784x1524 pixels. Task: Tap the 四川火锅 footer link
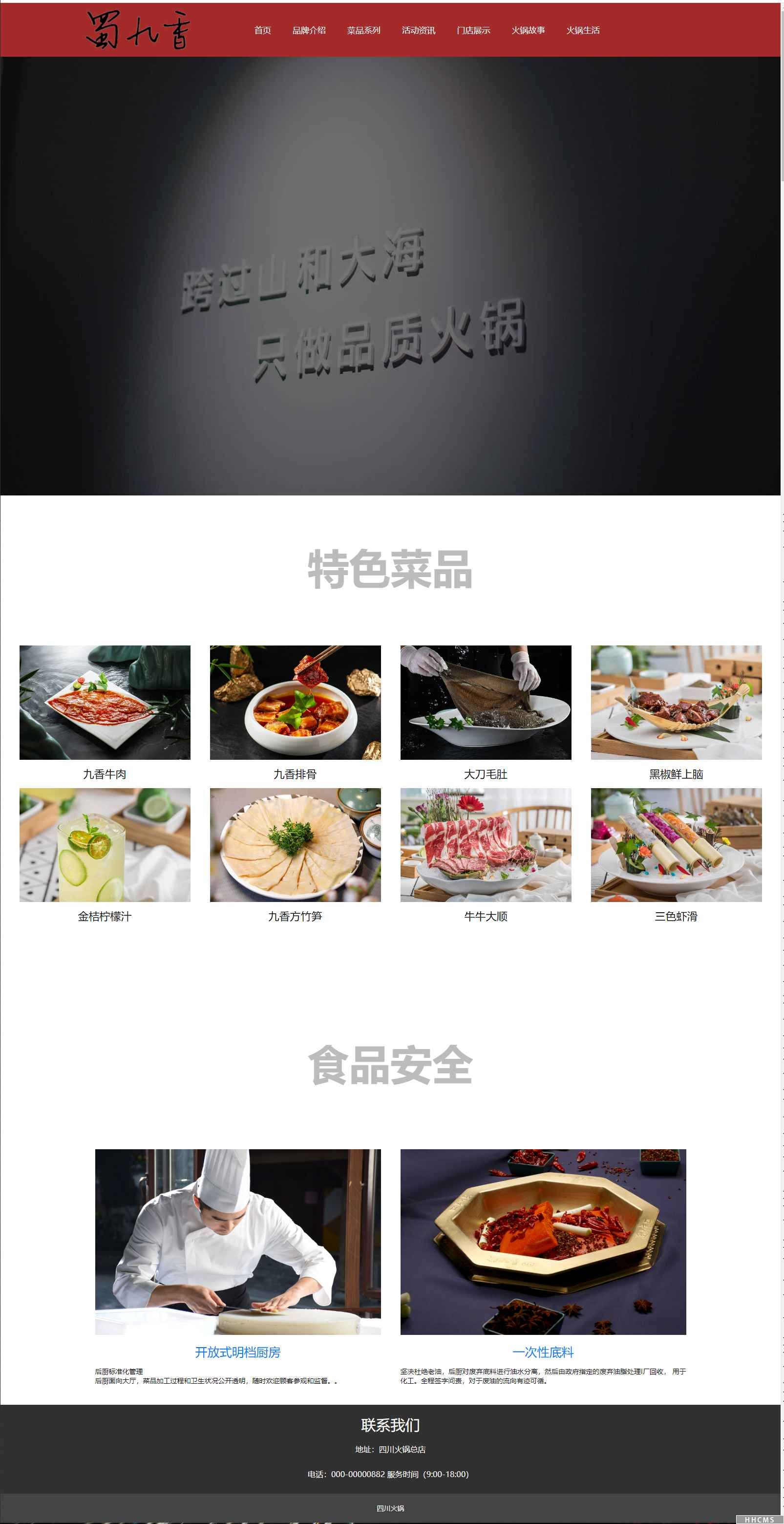(390, 1508)
